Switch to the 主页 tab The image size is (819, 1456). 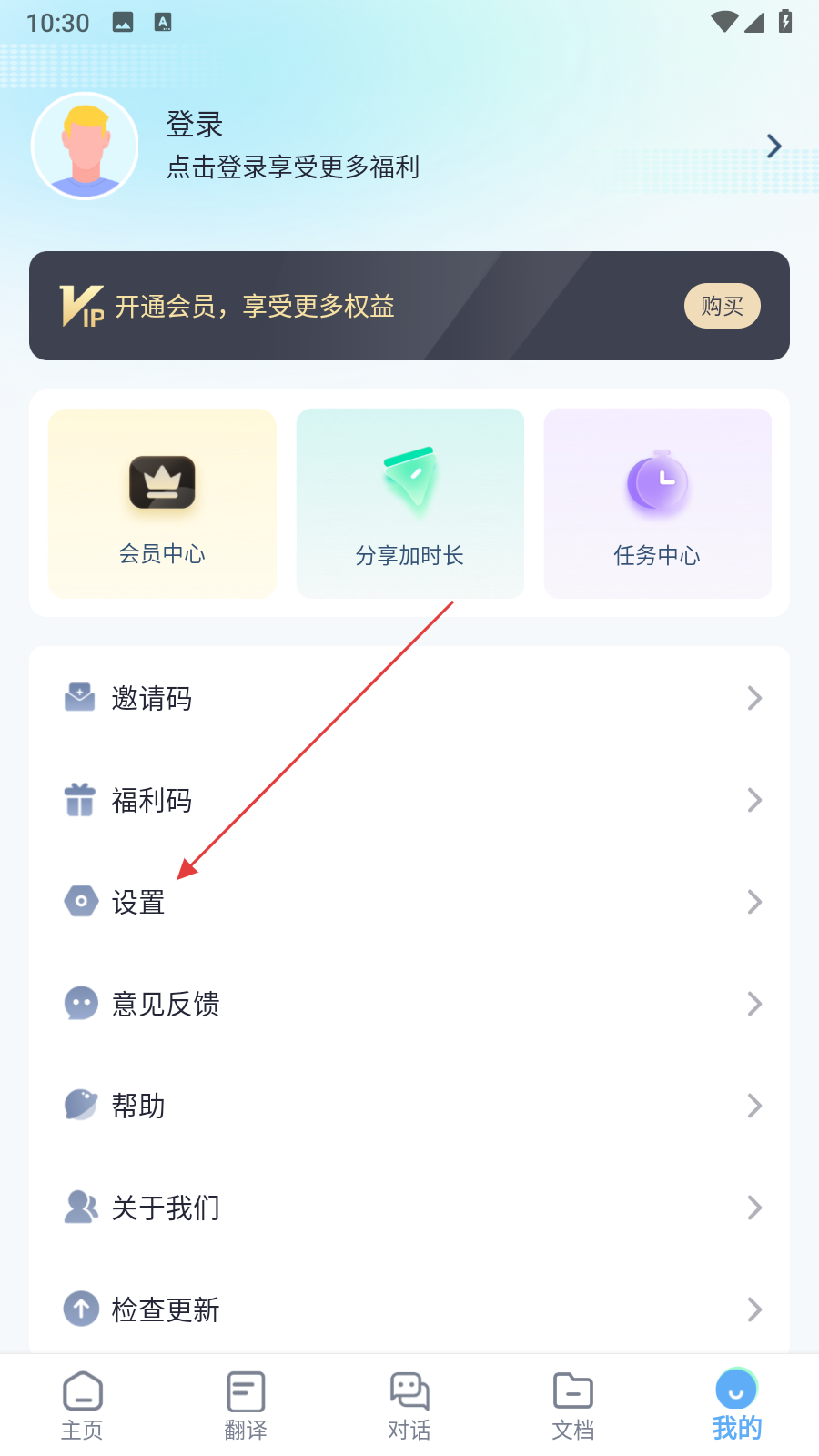point(82,1406)
